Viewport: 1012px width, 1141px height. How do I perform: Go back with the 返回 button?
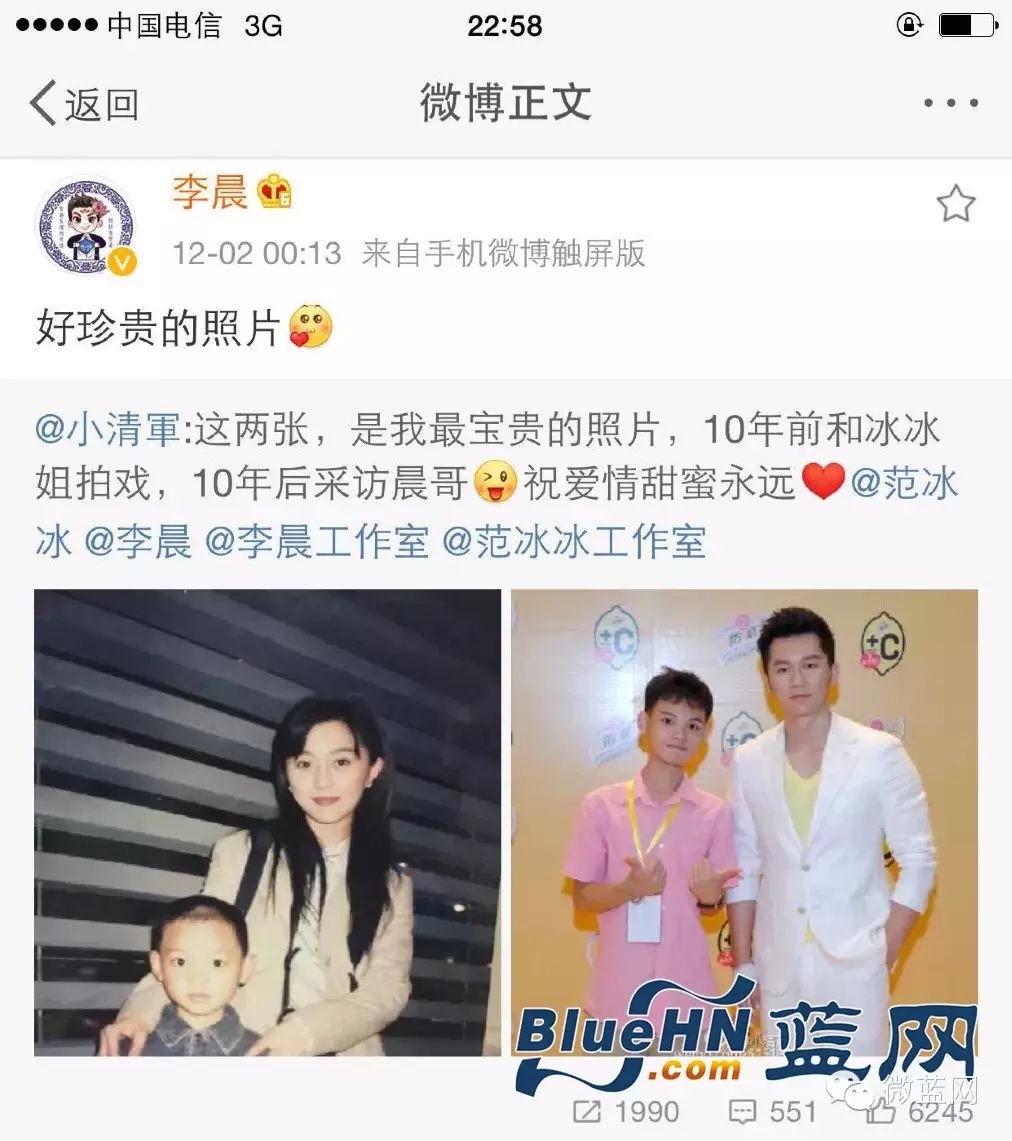pyautogui.click(x=84, y=104)
